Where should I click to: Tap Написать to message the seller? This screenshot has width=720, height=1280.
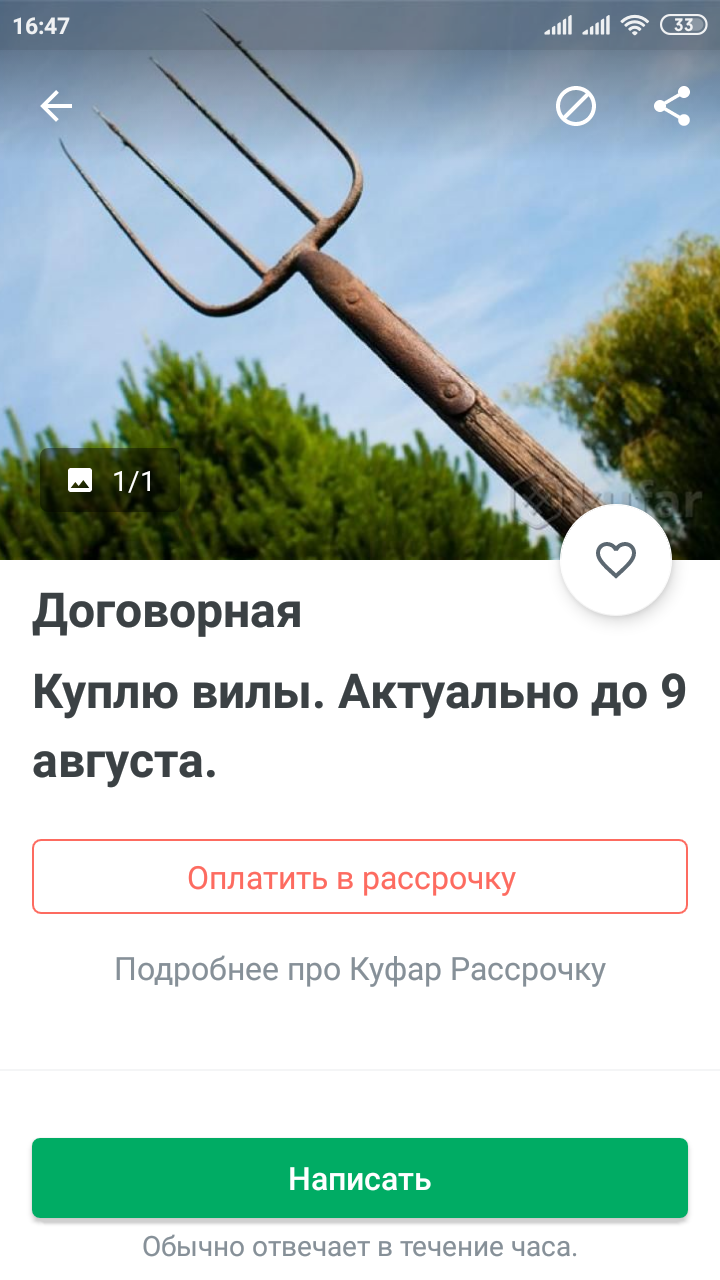click(x=360, y=1178)
